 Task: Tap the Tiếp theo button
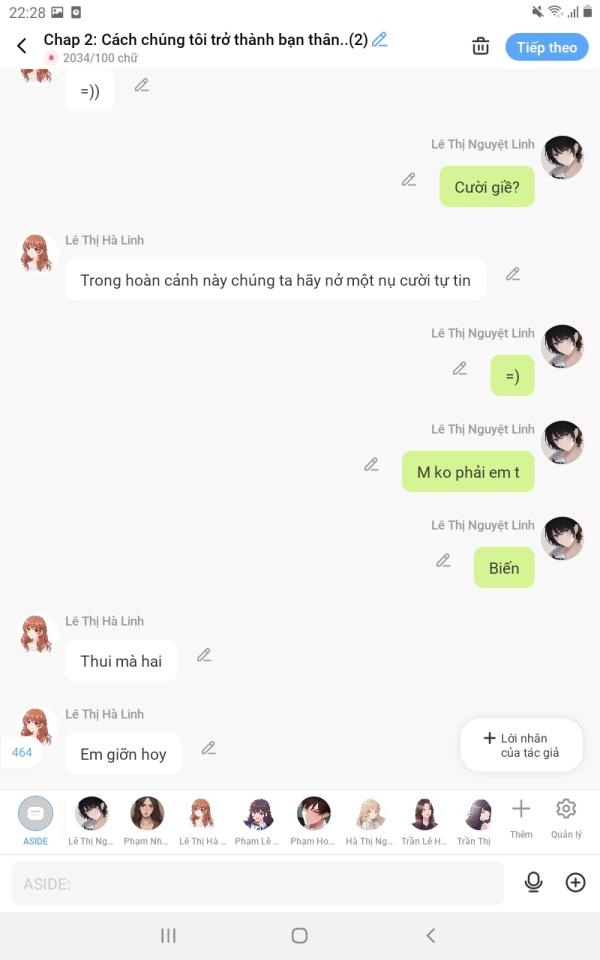[x=546, y=47]
